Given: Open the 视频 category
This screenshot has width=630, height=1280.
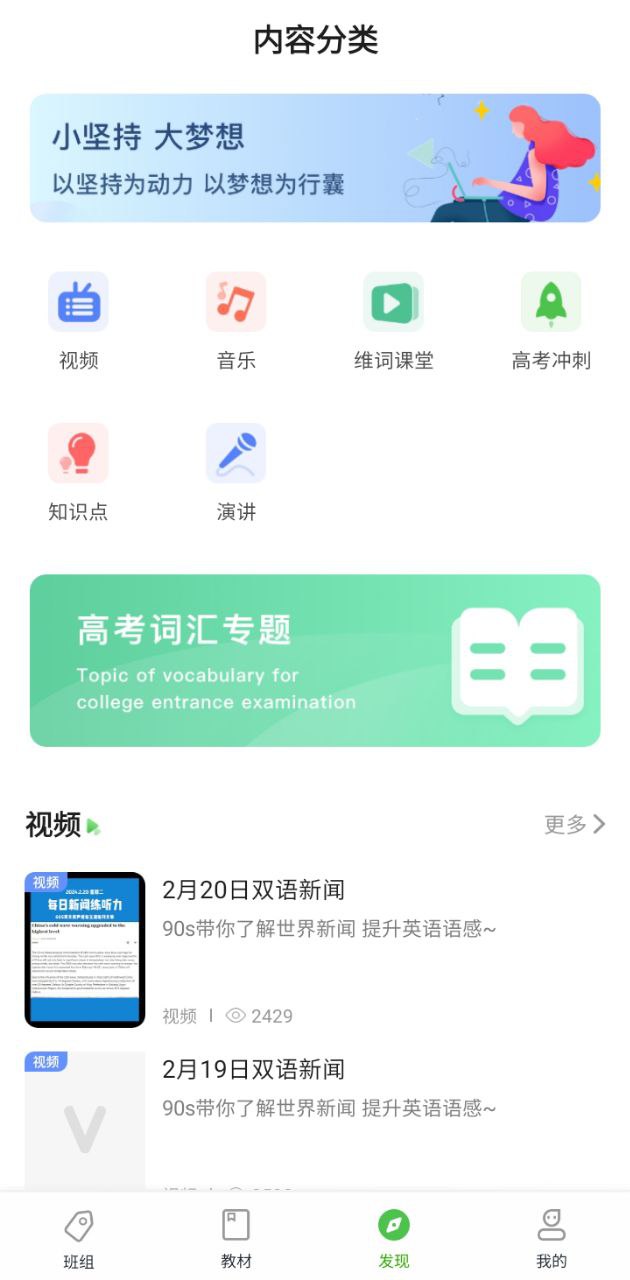Looking at the screenshot, I should pyautogui.click(x=78, y=320).
